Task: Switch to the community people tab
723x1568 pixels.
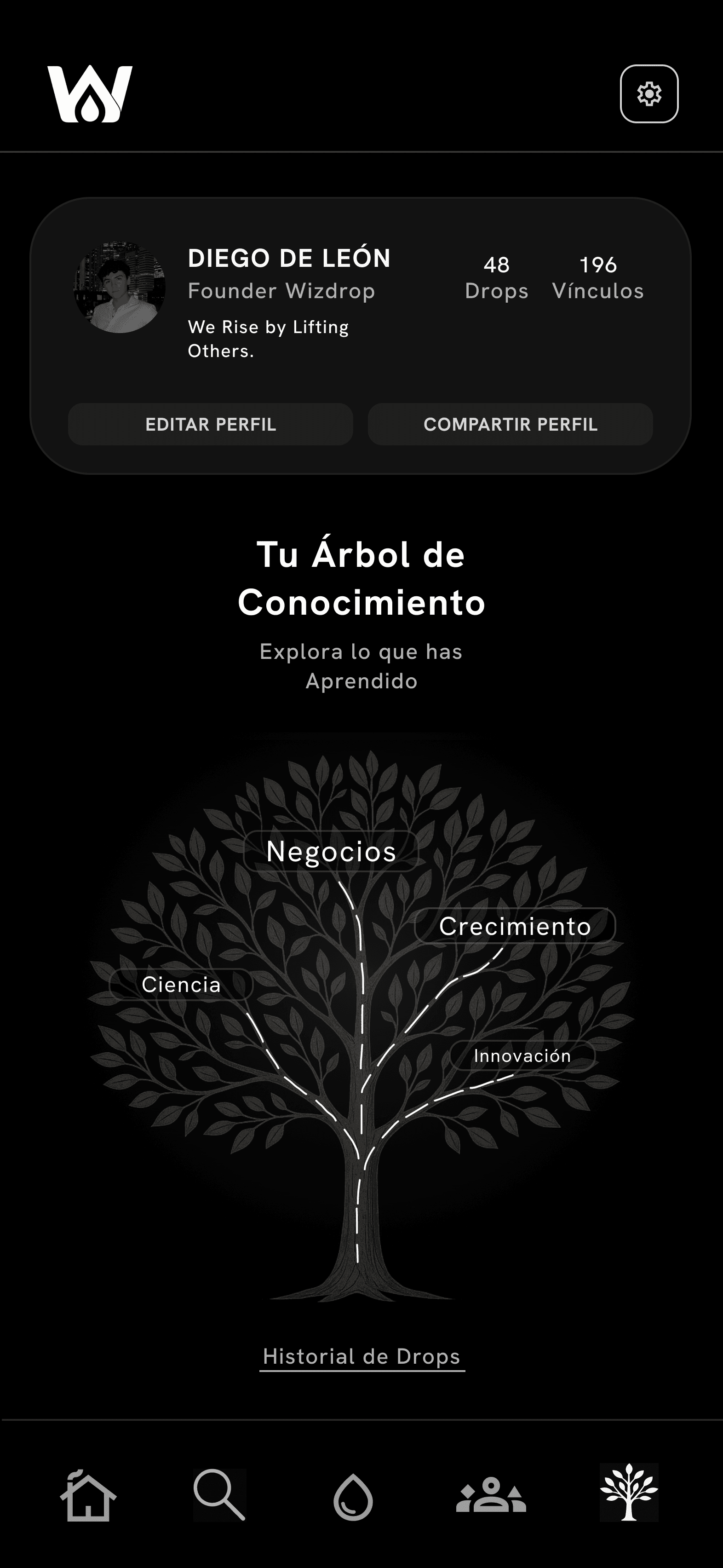Action: point(491,1495)
